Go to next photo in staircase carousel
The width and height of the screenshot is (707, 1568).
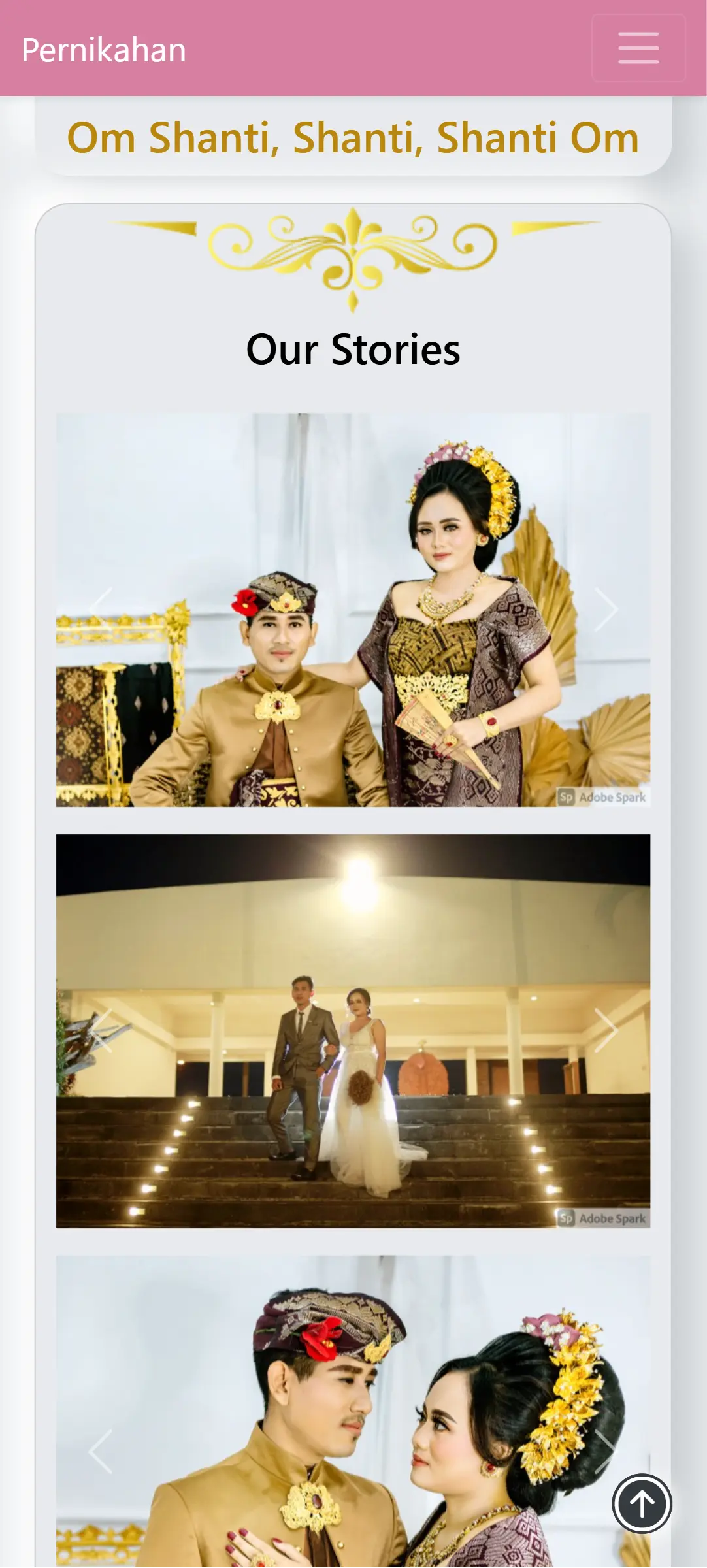point(606,1030)
